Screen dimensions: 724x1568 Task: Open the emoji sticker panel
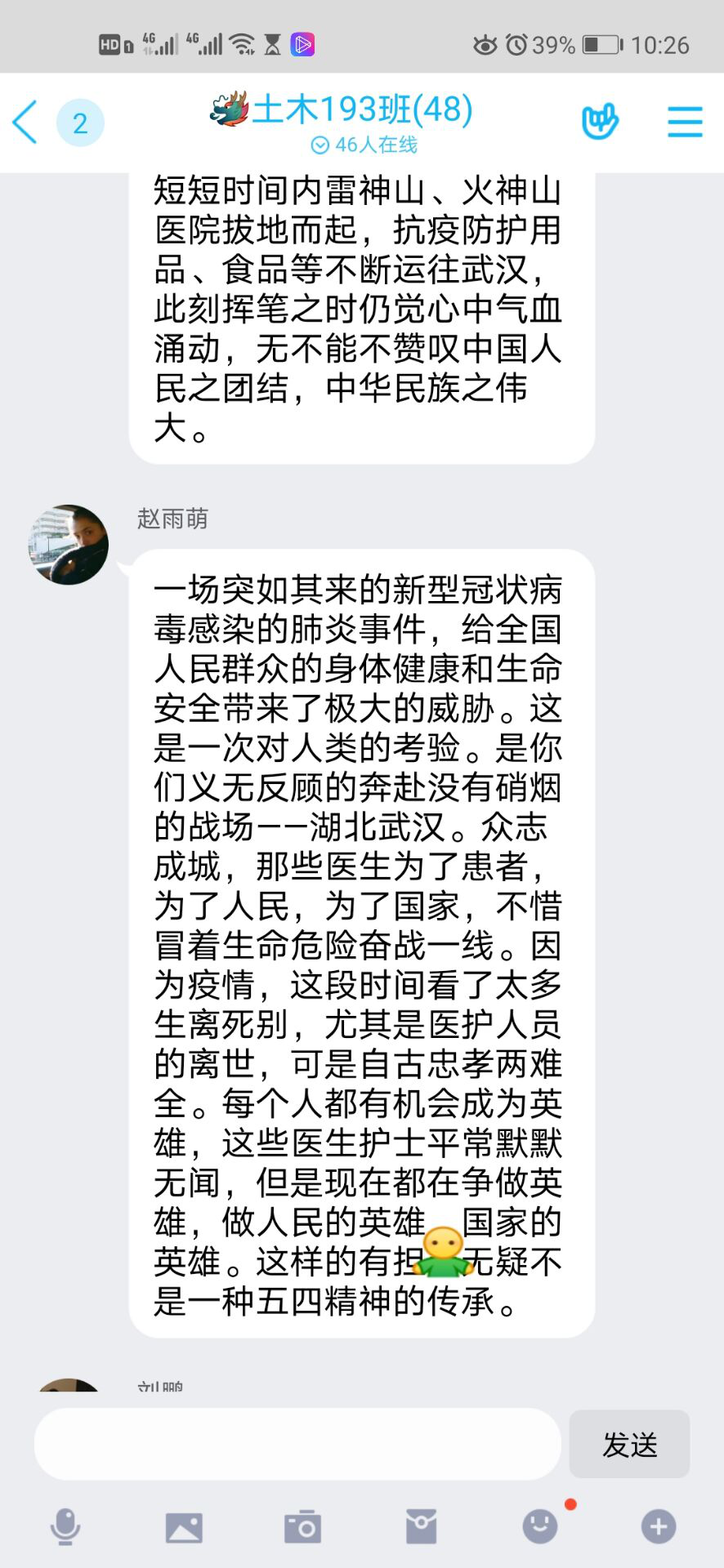[540, 1526]
